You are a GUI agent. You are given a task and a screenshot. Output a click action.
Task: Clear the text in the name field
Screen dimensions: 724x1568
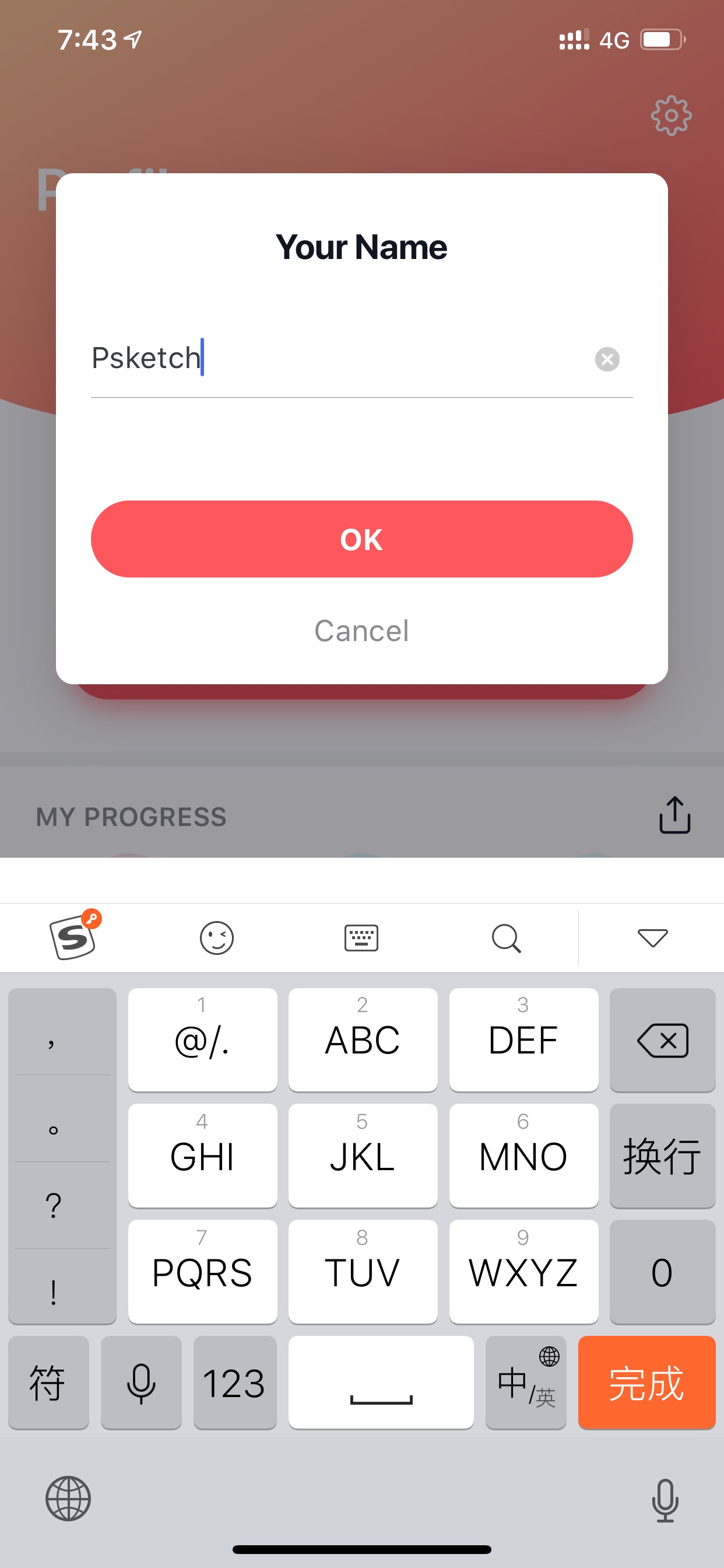tap(607, 359)
